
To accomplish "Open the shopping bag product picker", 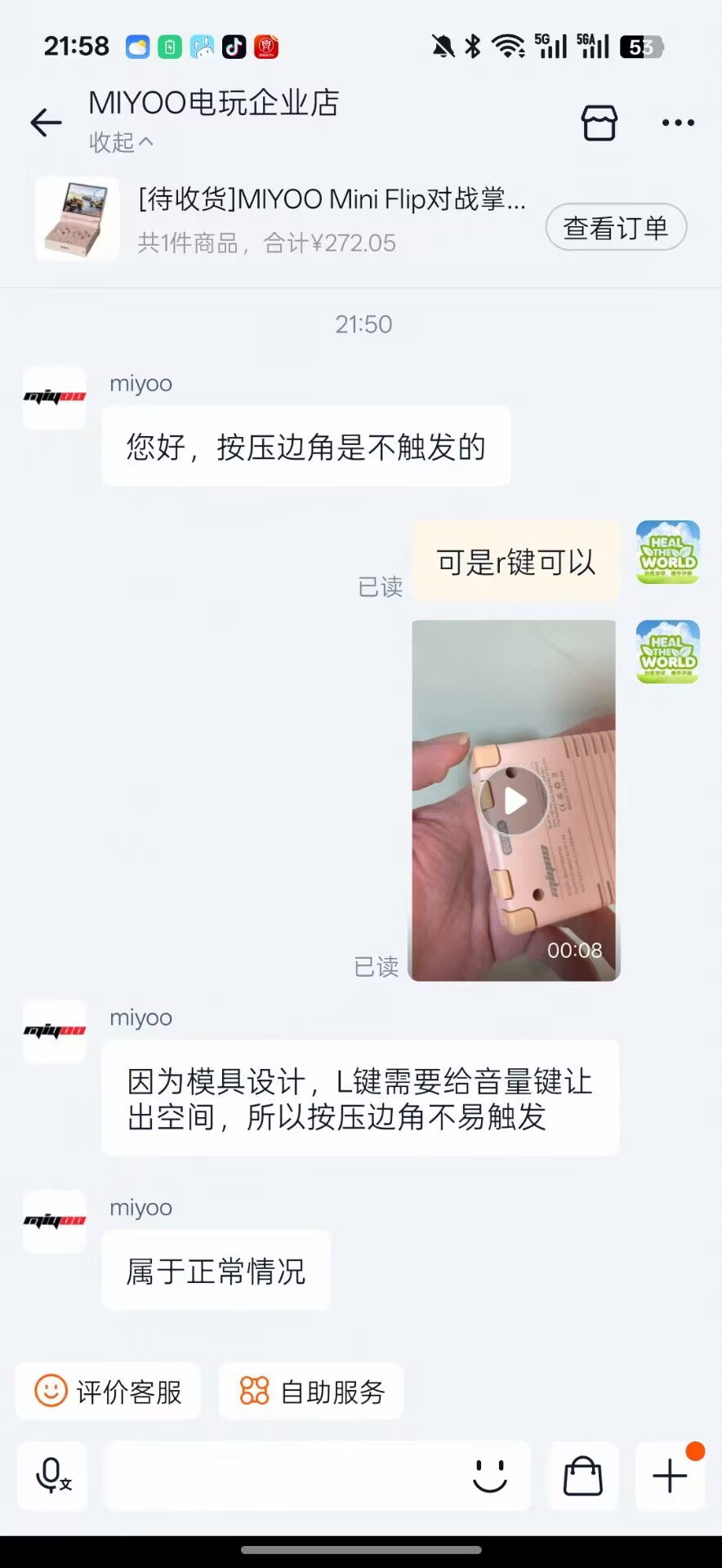I will pyautogui.click(x=583, y=1475).
